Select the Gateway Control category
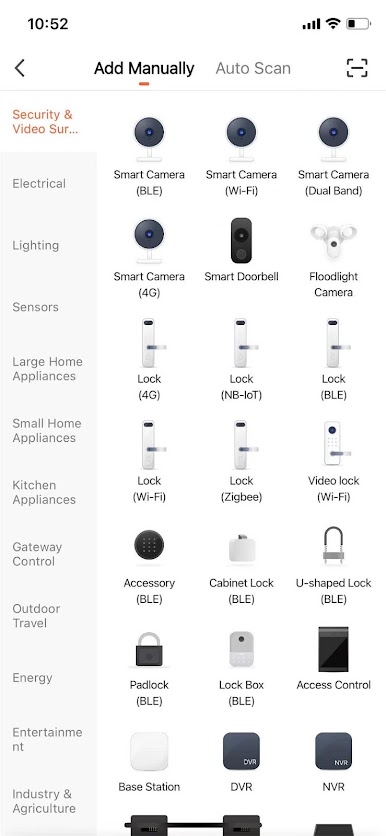386x836 pixels. point(37,554)
